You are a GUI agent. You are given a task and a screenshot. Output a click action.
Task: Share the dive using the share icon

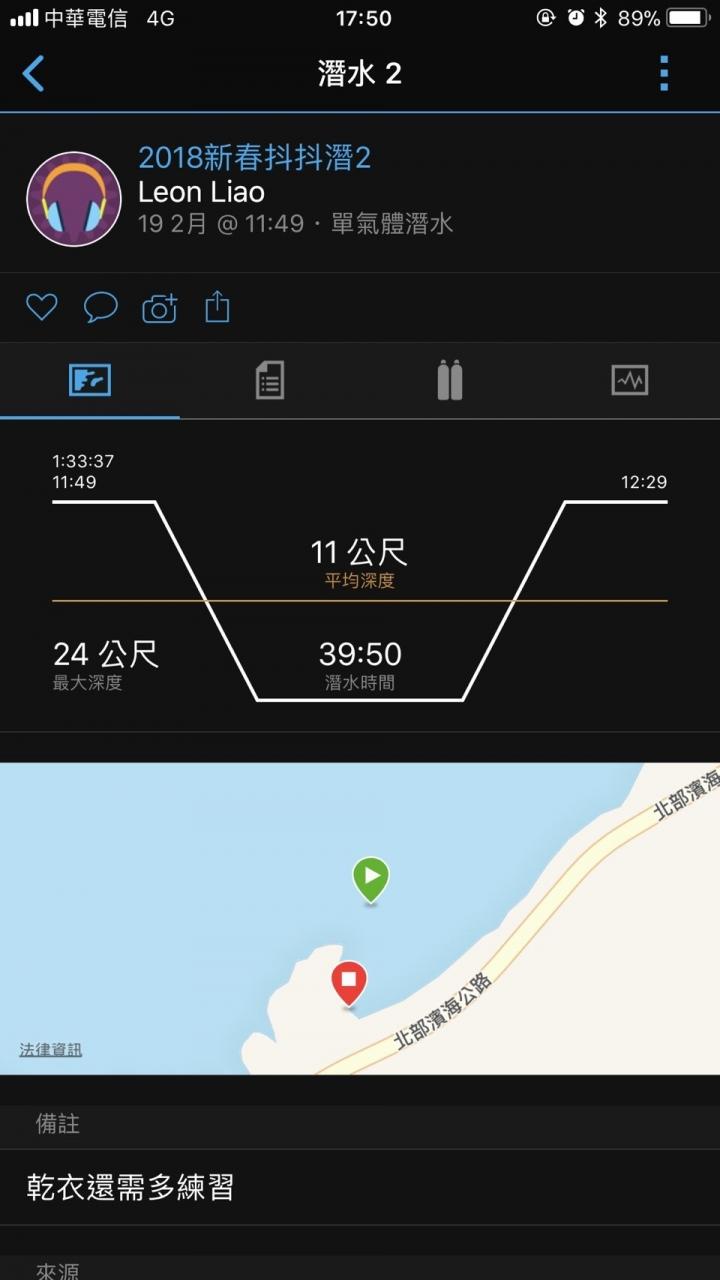[x=219, y=307]
